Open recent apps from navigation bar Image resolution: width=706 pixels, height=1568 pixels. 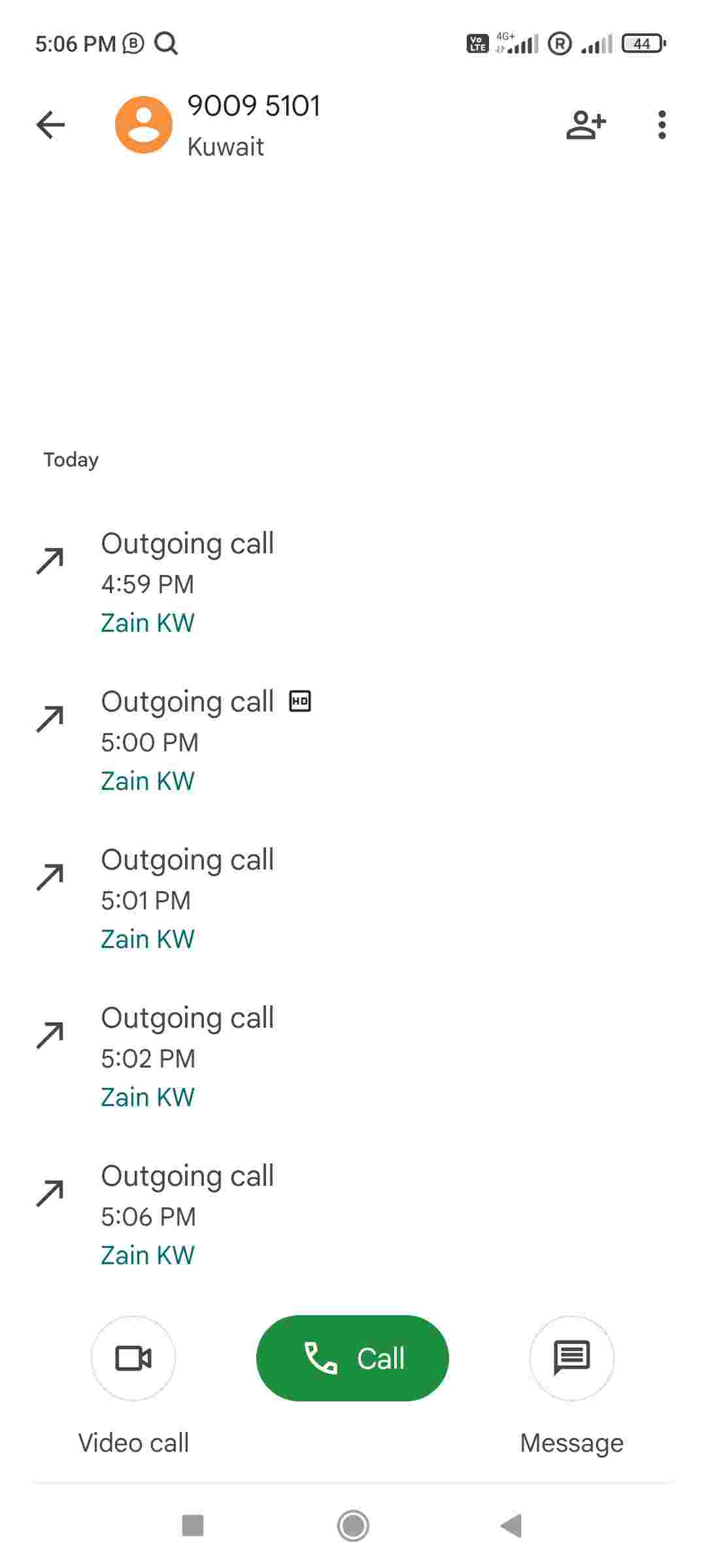193,1526
